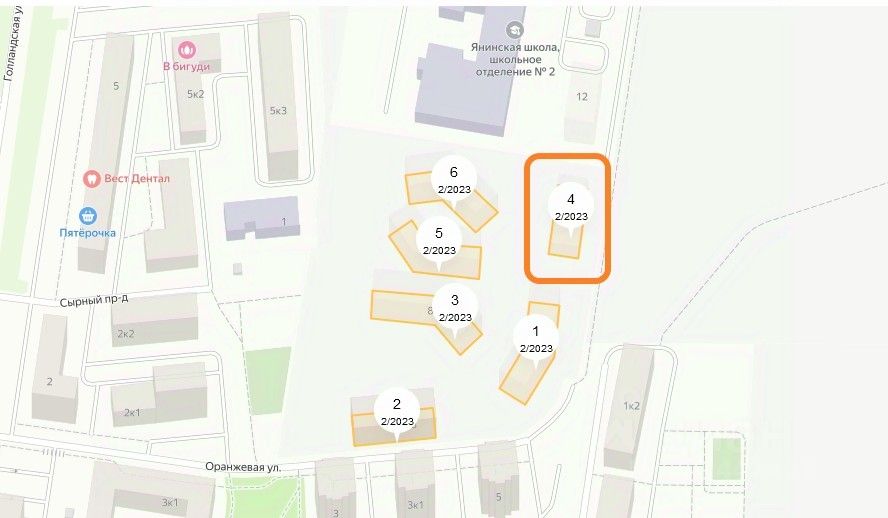
Task: Tap the Вест Дентал dental clinic icon
Action: tap(92, 178)
